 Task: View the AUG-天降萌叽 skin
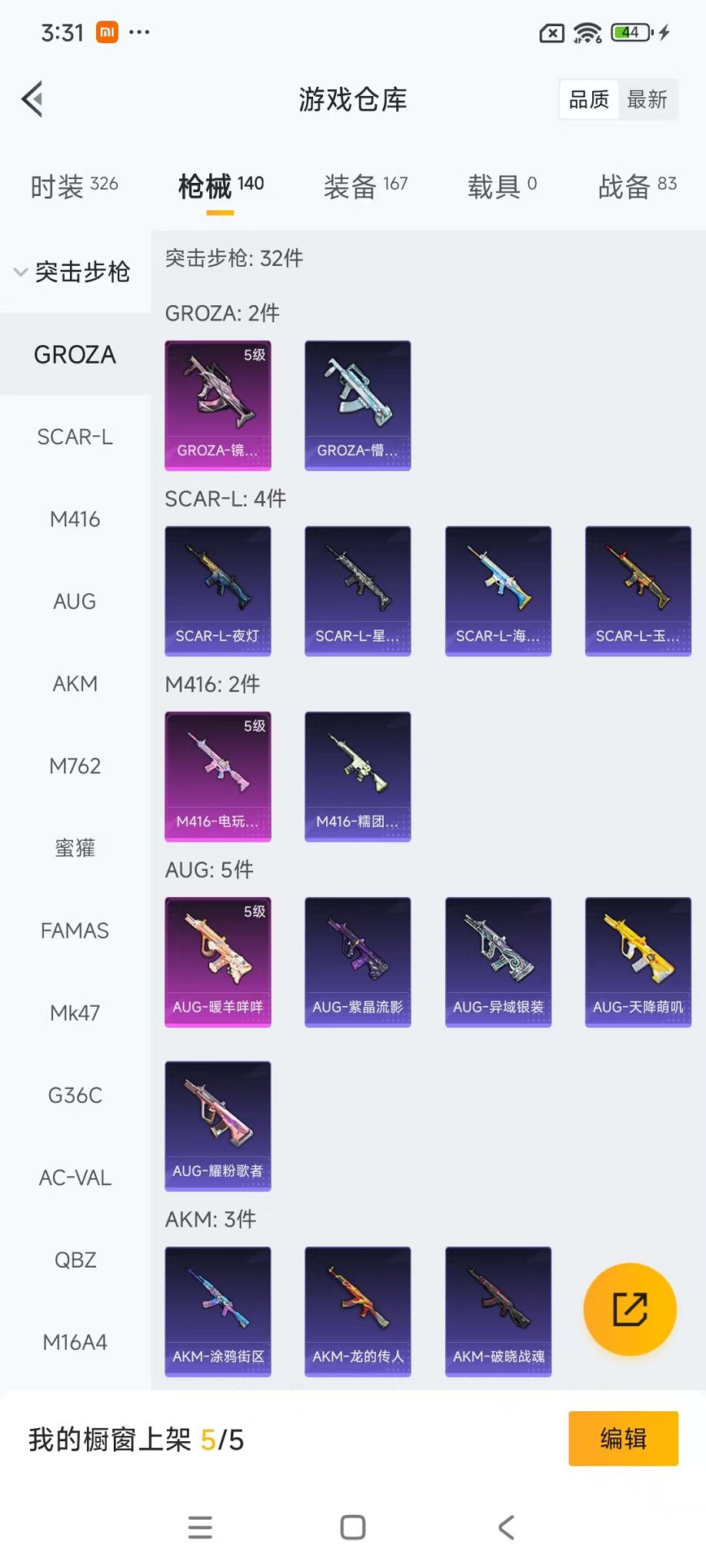[x=638, y=962]
